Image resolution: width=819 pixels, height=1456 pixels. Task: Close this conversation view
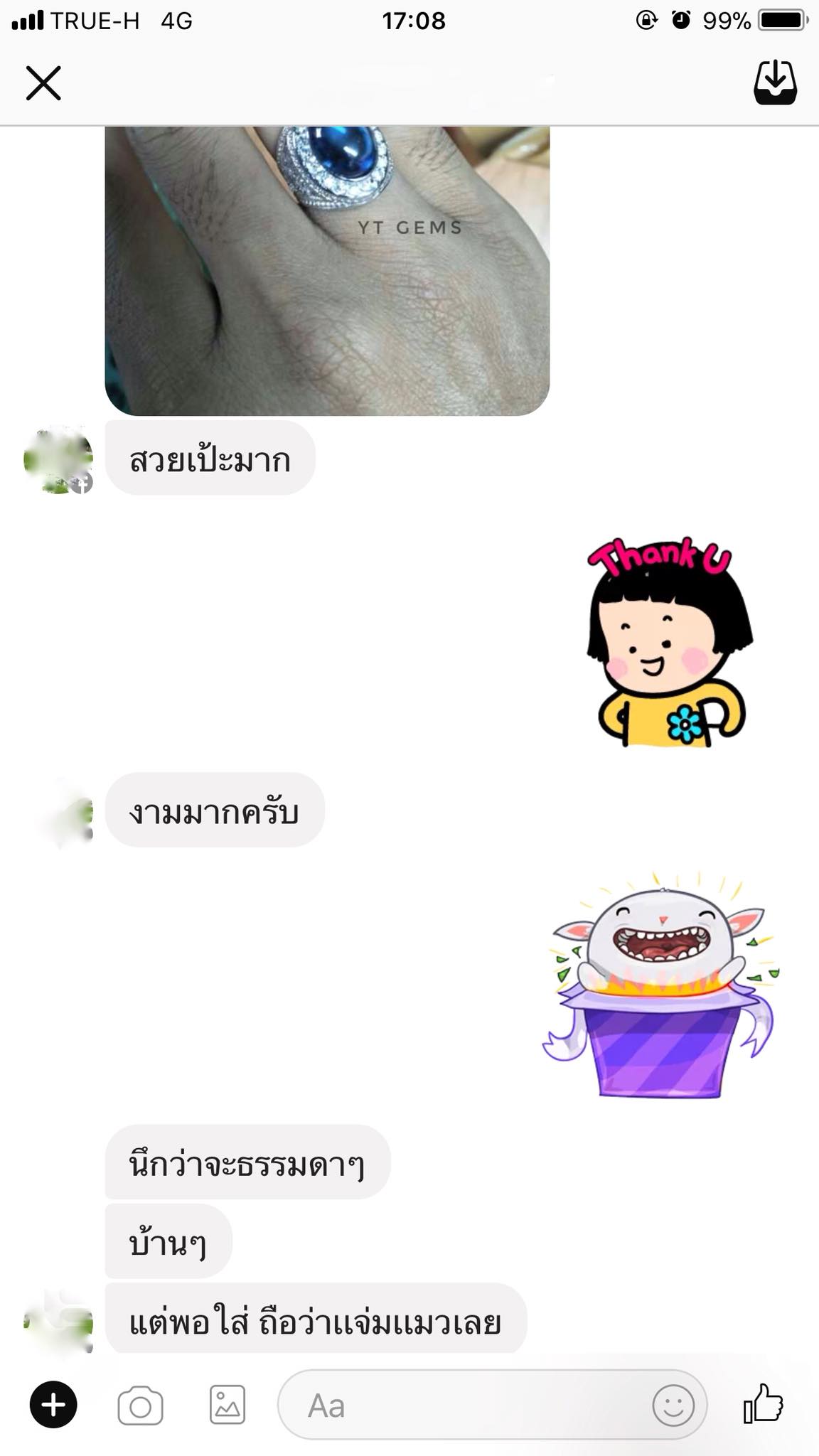(43, 83)
